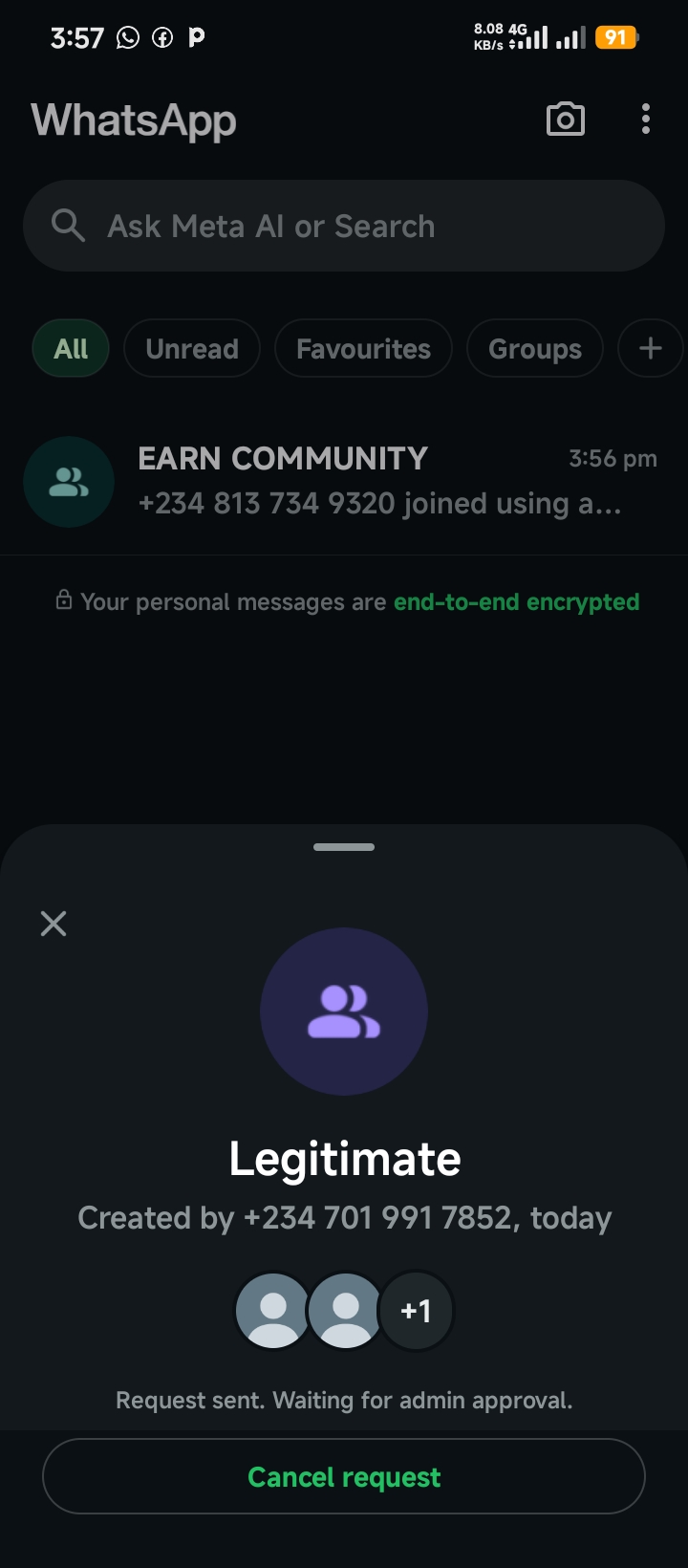688x1568 pixels.
Task: Select the All chats filter
Action: 71,349
